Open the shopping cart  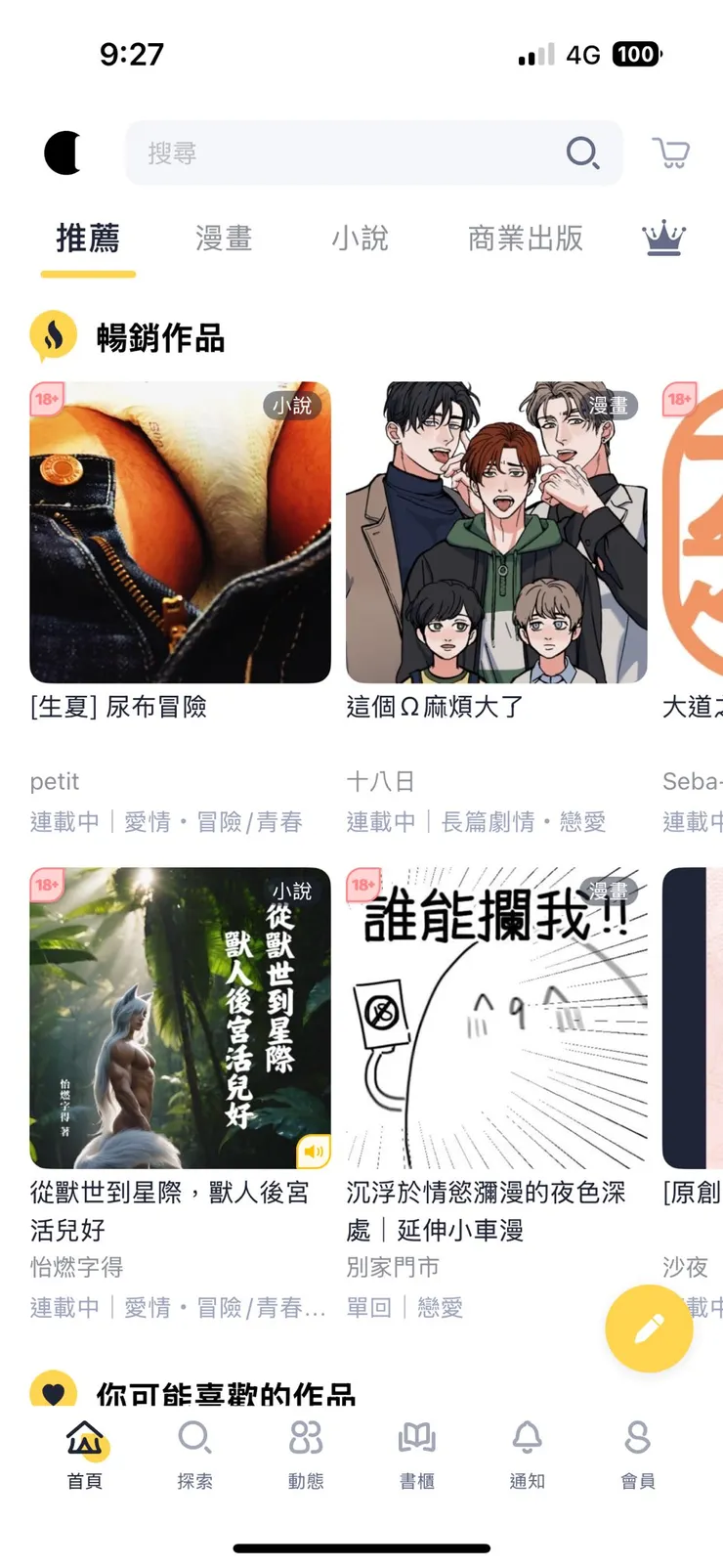click(668, 153)
